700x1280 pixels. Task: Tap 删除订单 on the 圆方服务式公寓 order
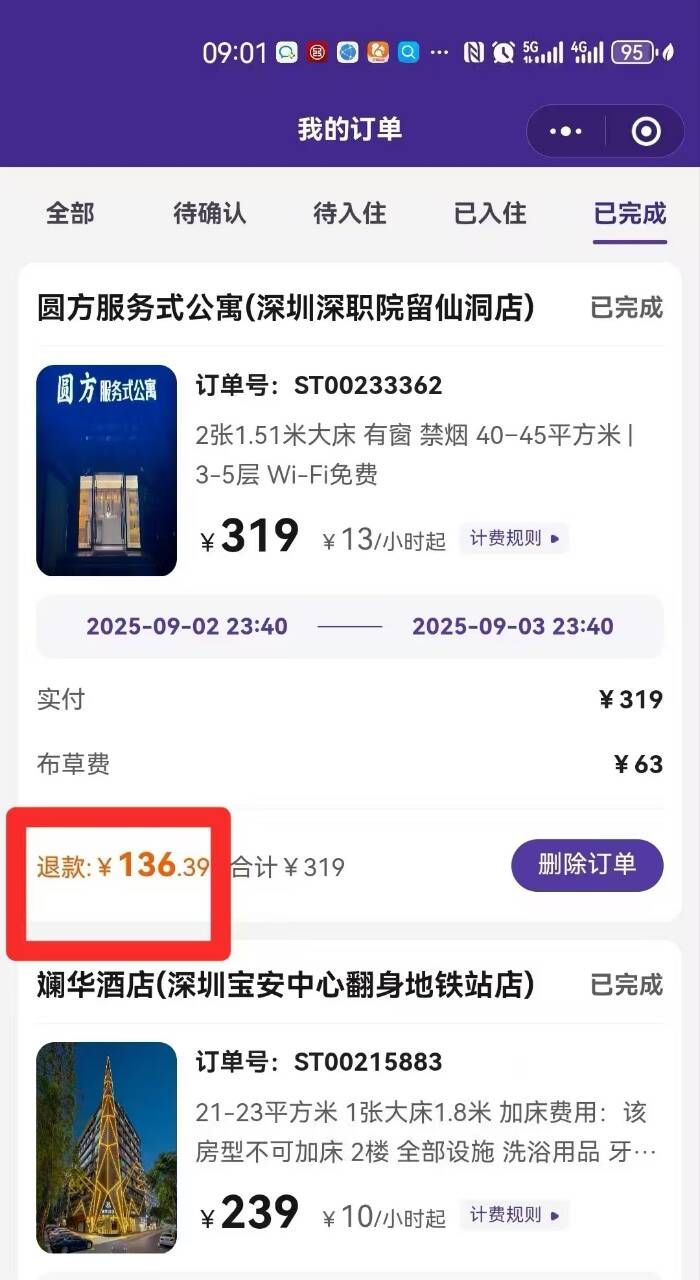coord(587,865)
